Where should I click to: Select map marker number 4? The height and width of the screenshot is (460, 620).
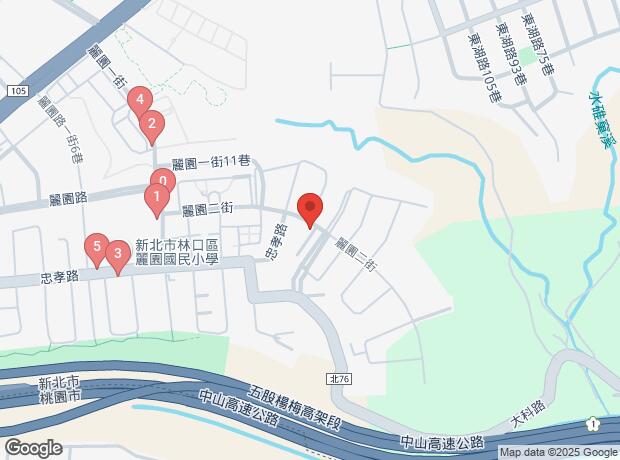[x=140, y=100]
